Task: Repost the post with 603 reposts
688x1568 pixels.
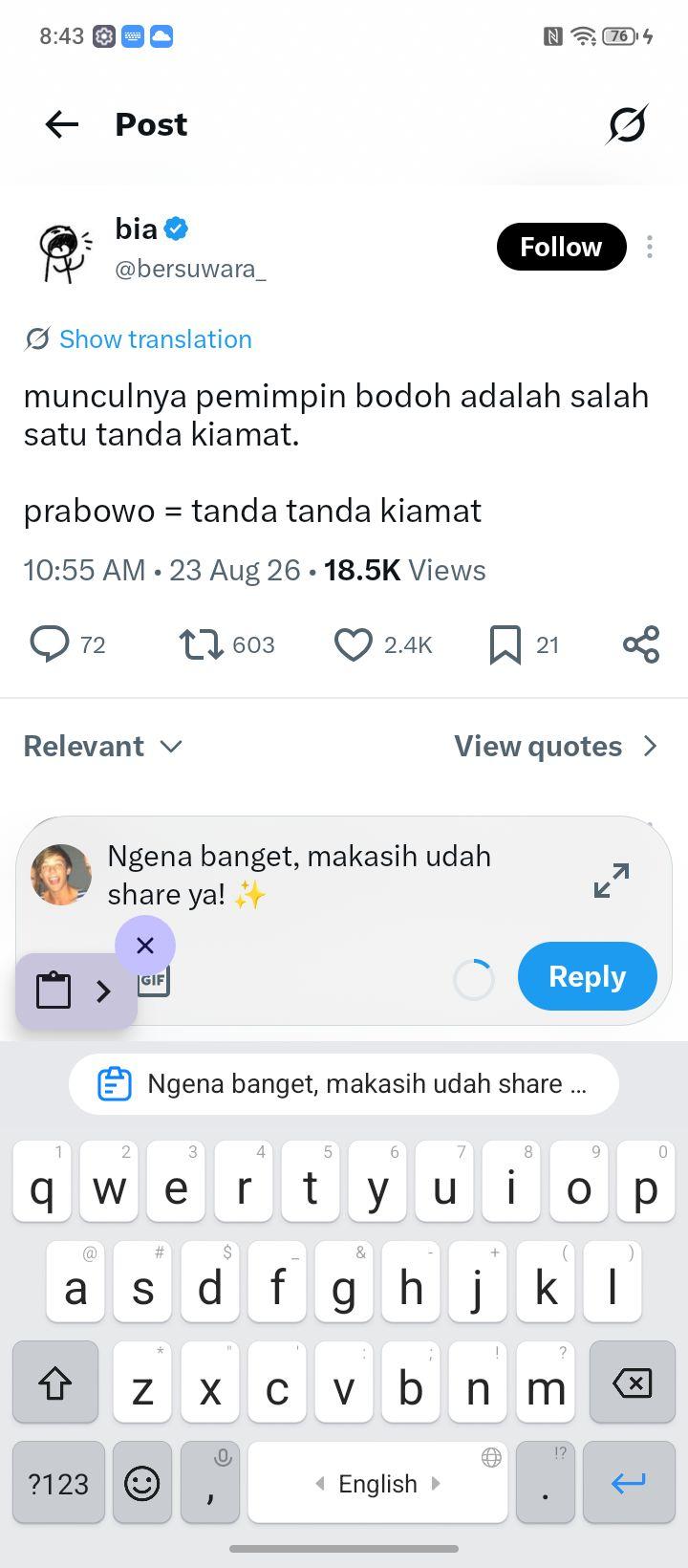Action: [227, 645]
